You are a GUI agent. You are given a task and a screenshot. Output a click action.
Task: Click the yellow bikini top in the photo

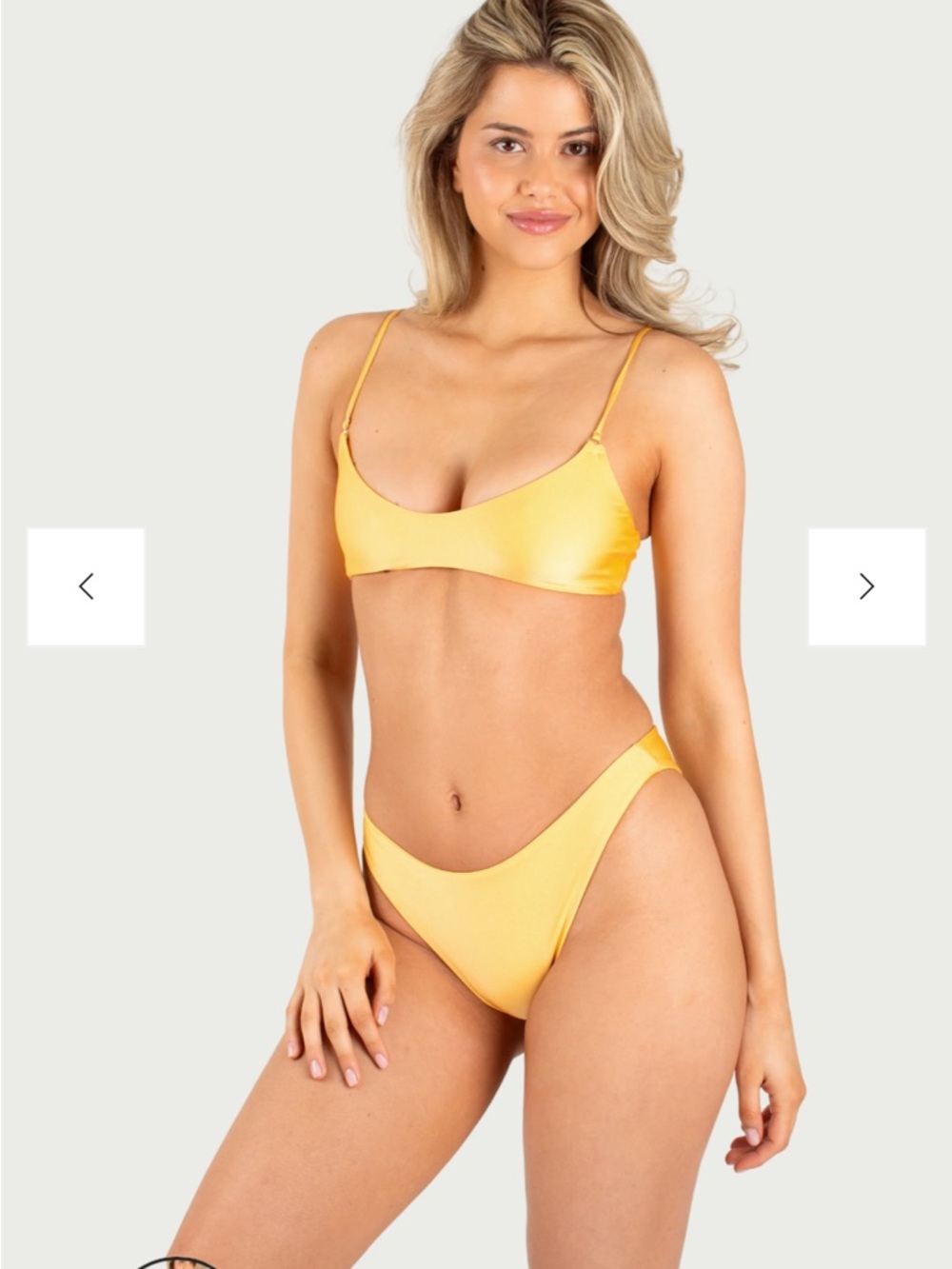tap(486, 514)
